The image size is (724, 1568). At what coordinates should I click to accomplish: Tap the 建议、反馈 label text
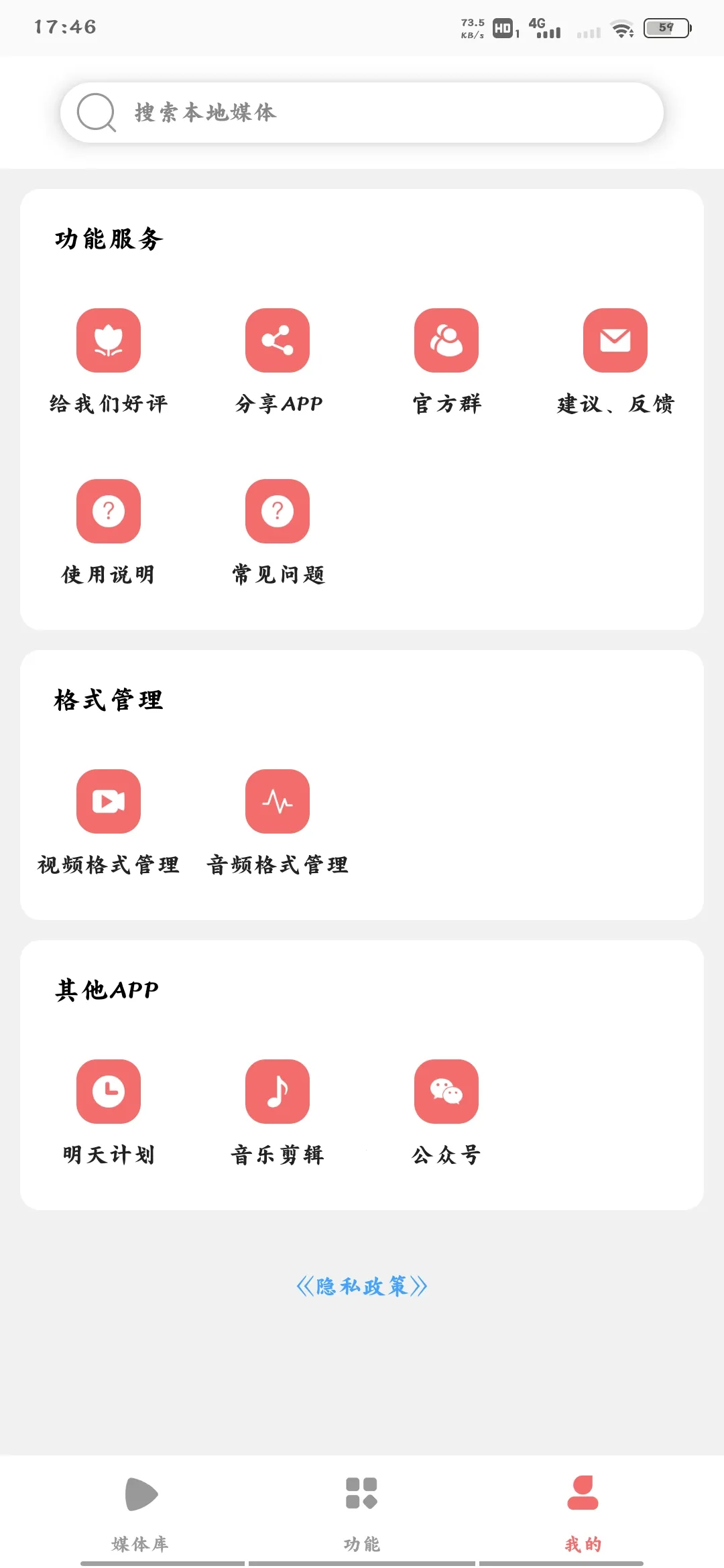(x=615, y=403)
